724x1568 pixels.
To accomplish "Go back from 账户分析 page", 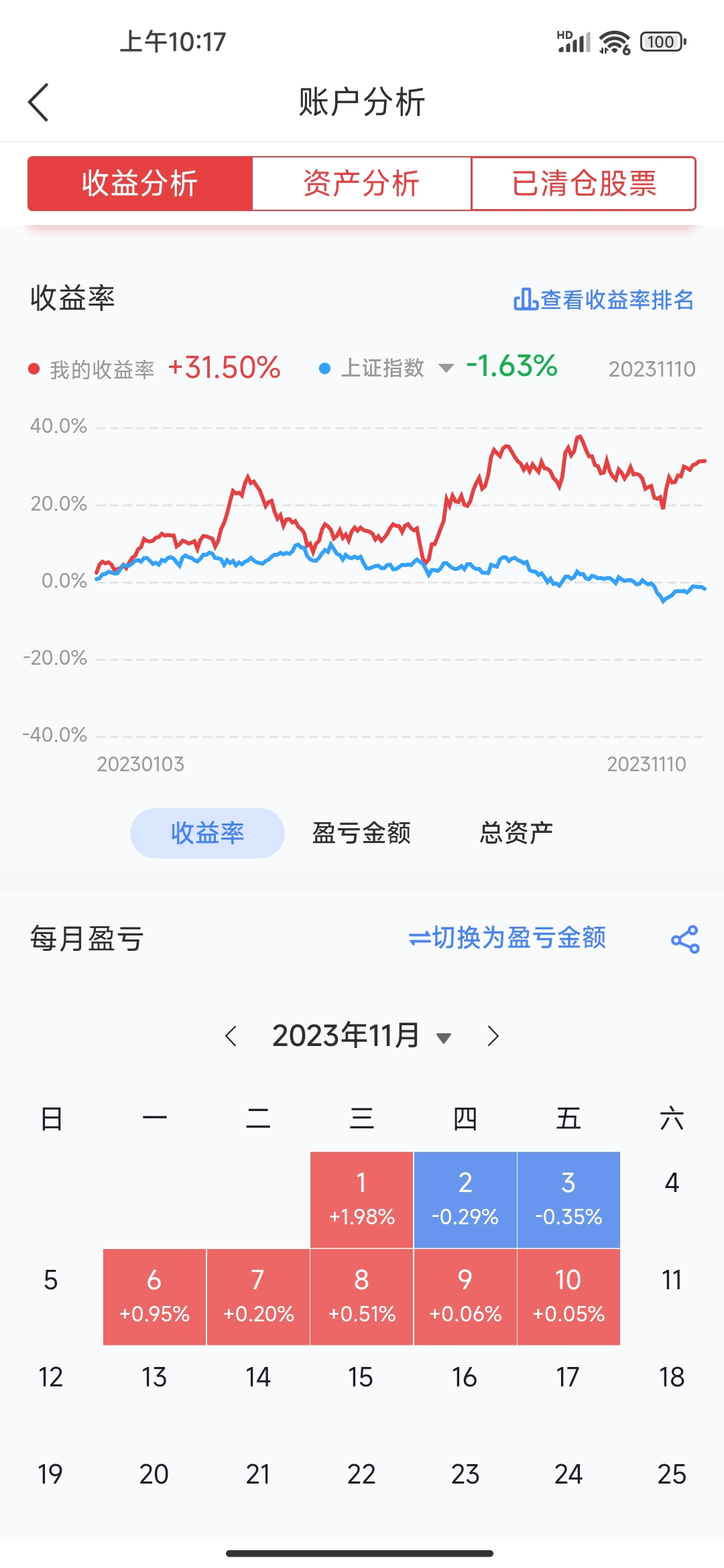I will tap(39, 103).
